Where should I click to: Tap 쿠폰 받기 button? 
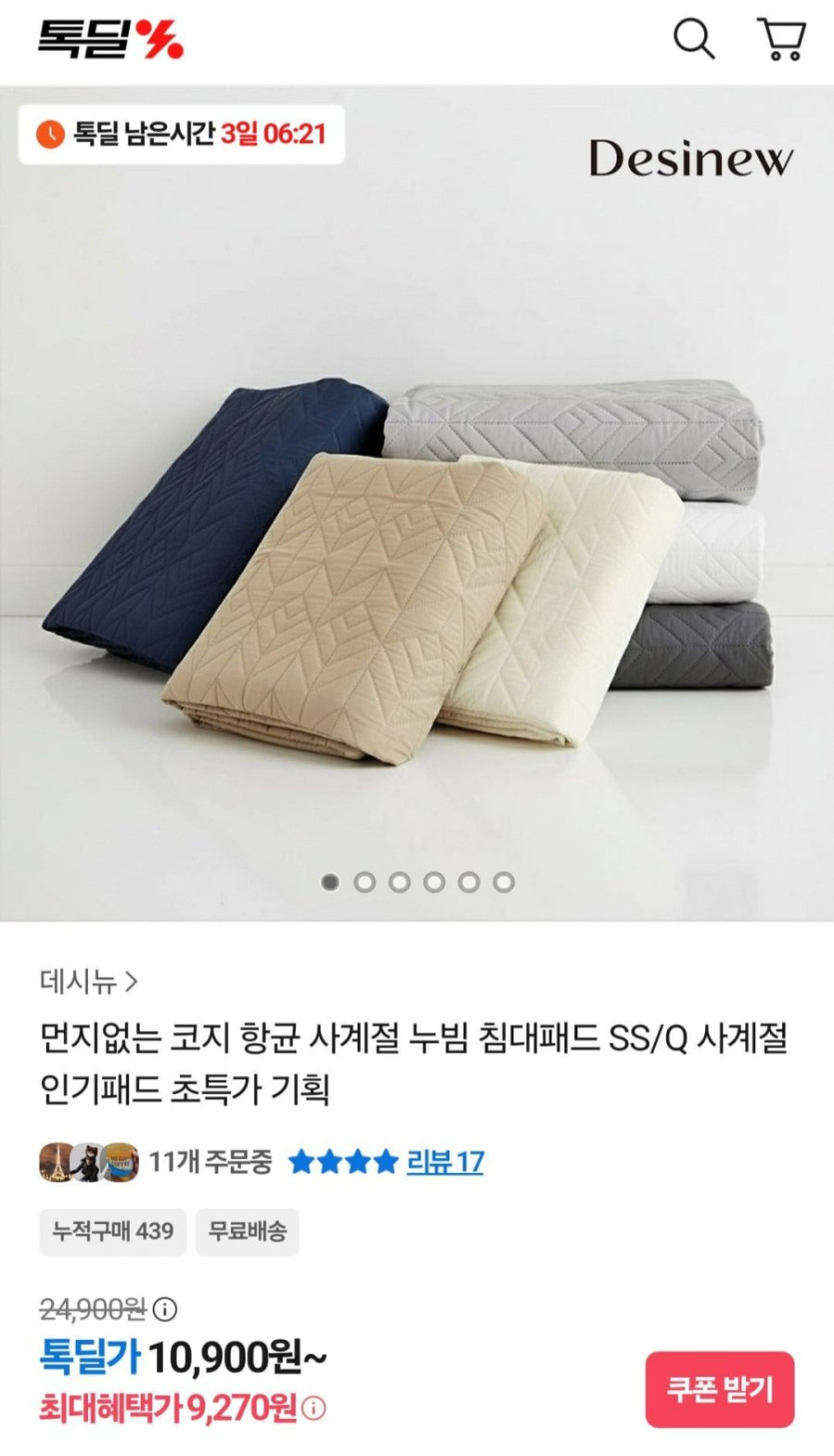pos(719,1390)
